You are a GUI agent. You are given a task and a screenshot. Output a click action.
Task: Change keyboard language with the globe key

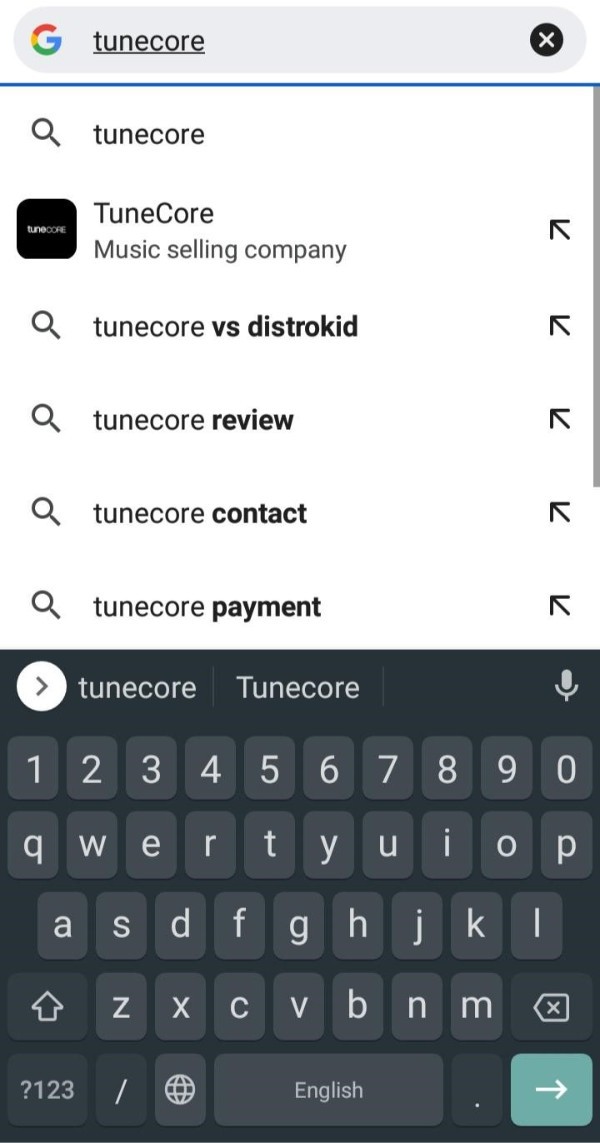tap(180, 1089)
